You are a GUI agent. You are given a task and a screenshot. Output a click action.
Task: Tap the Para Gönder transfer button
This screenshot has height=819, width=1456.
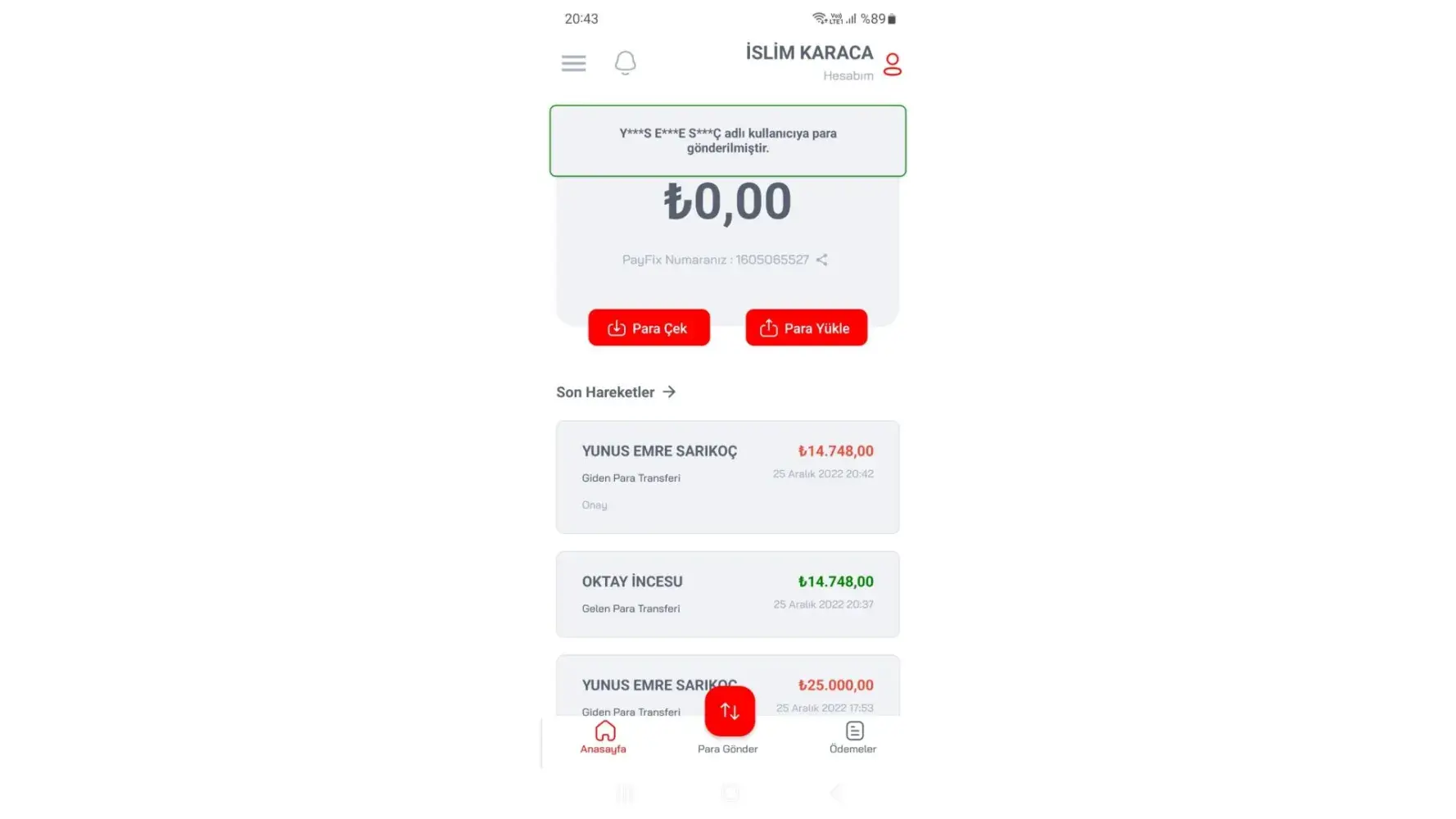tap(729, 712)
